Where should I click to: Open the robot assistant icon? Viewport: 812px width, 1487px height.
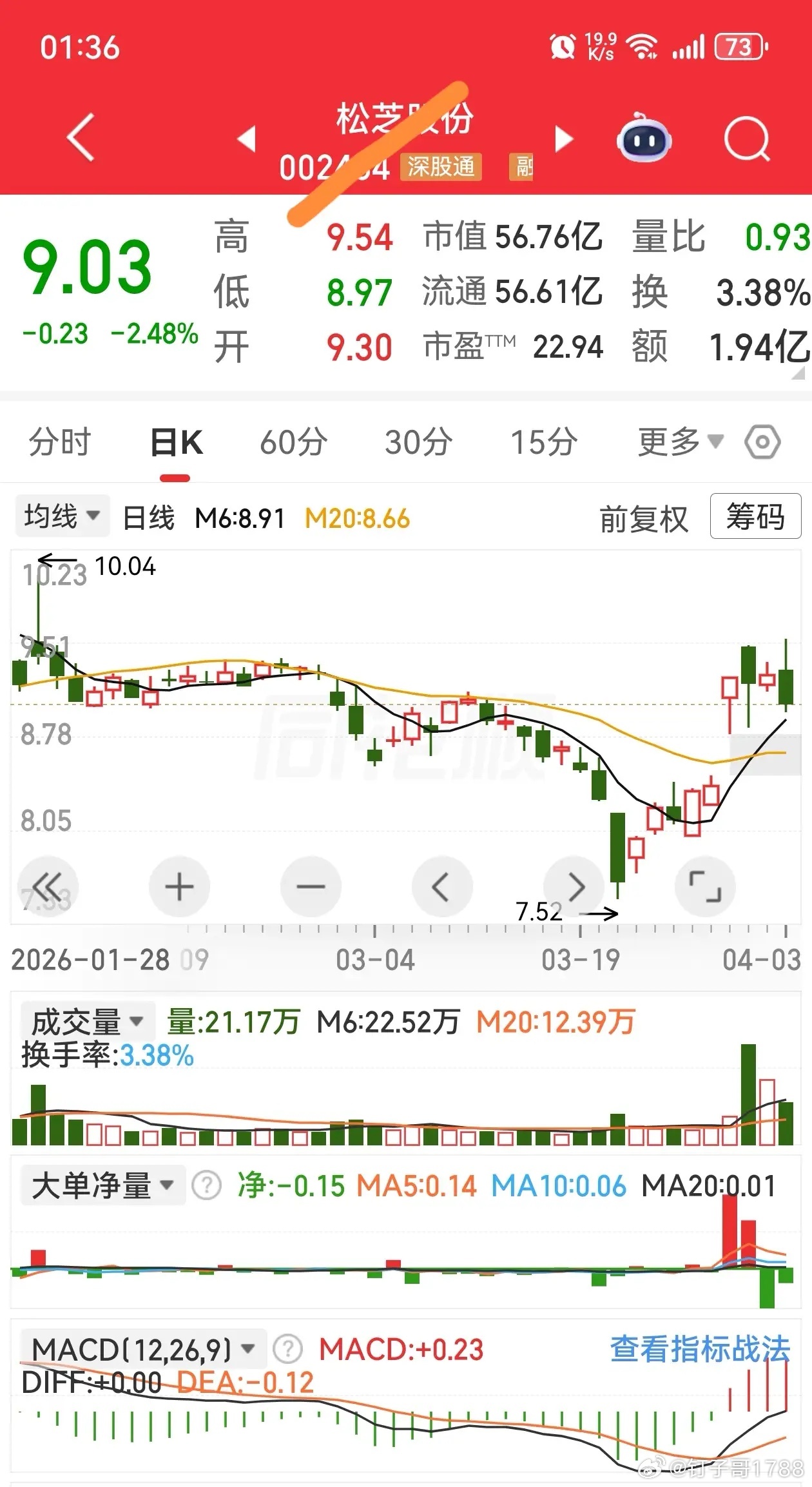[x=644, y=138]
